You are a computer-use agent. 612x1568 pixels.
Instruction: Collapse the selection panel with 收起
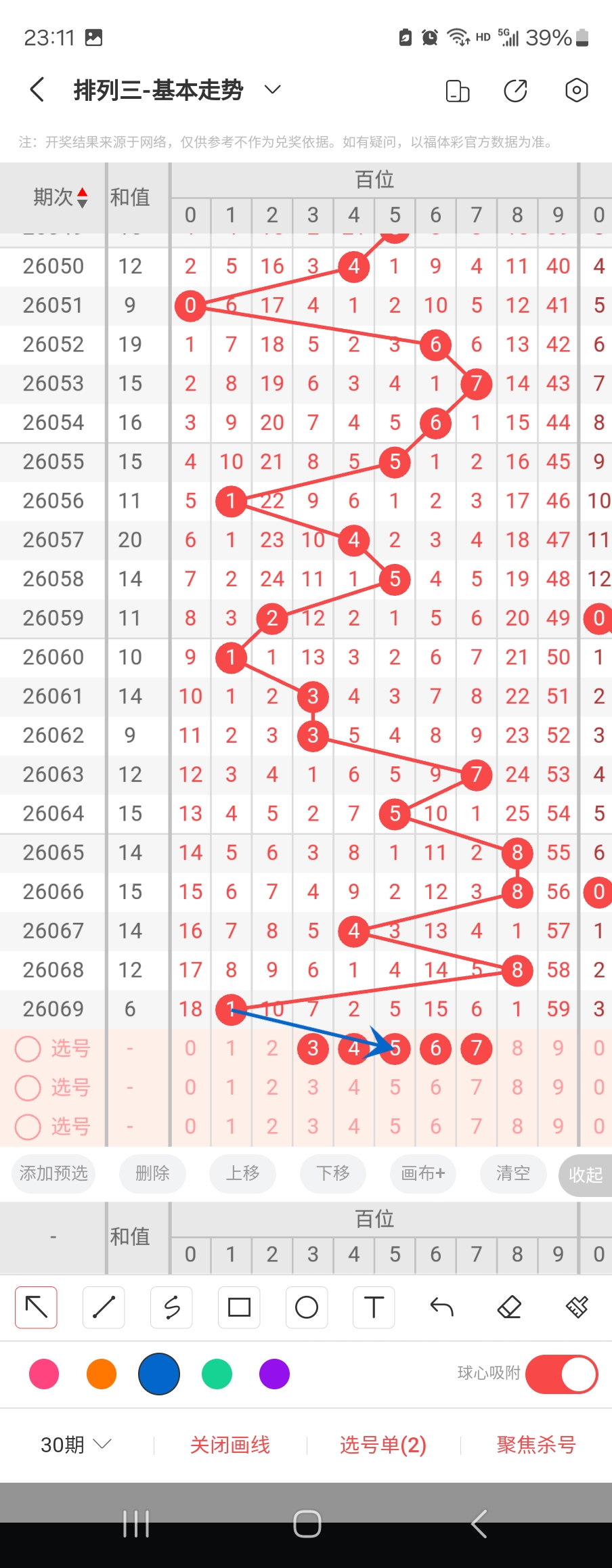(x=585, y=1175)
